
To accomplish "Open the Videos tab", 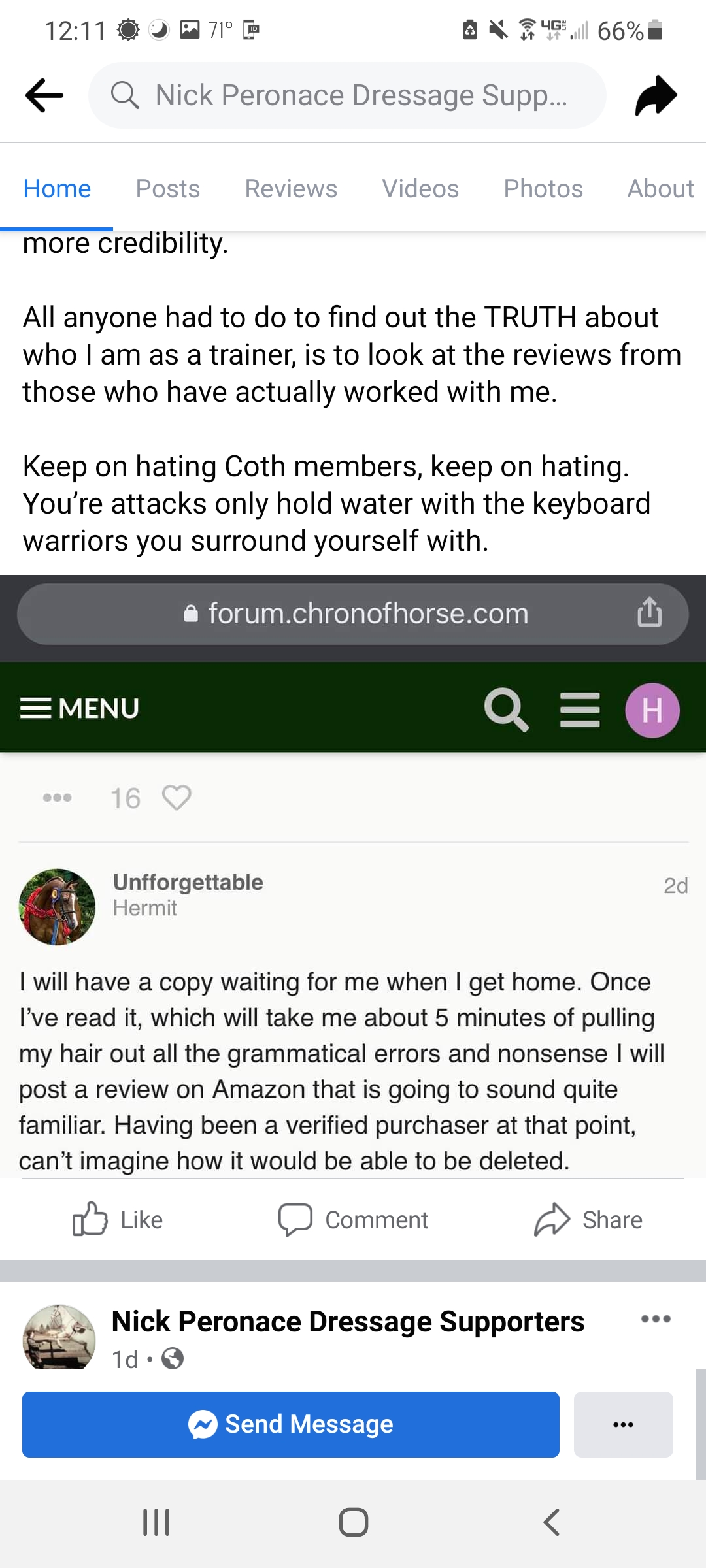I will [420, 189].
